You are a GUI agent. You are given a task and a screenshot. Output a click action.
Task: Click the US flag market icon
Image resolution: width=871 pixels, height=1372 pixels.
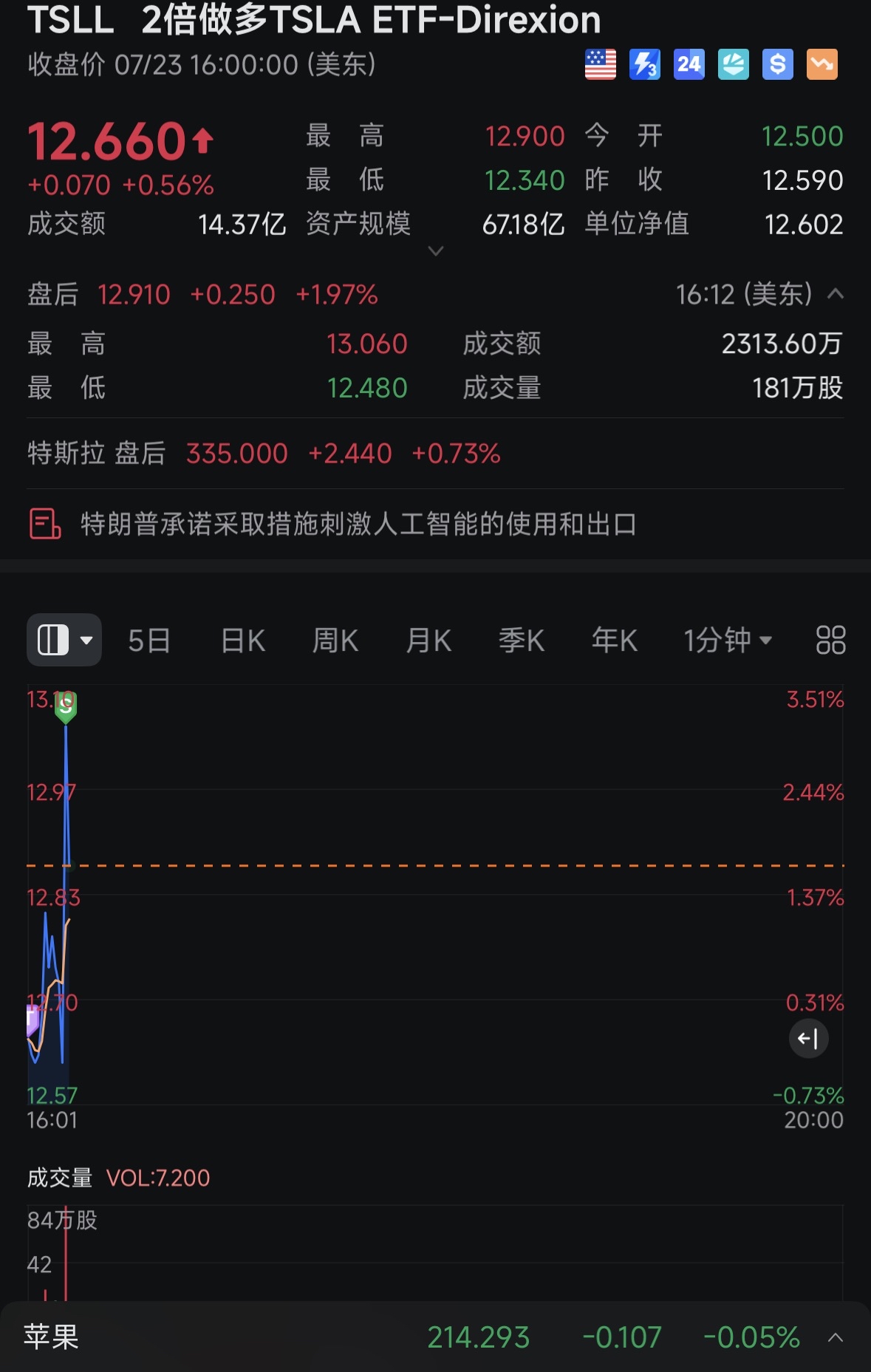(x=600, y=66)
